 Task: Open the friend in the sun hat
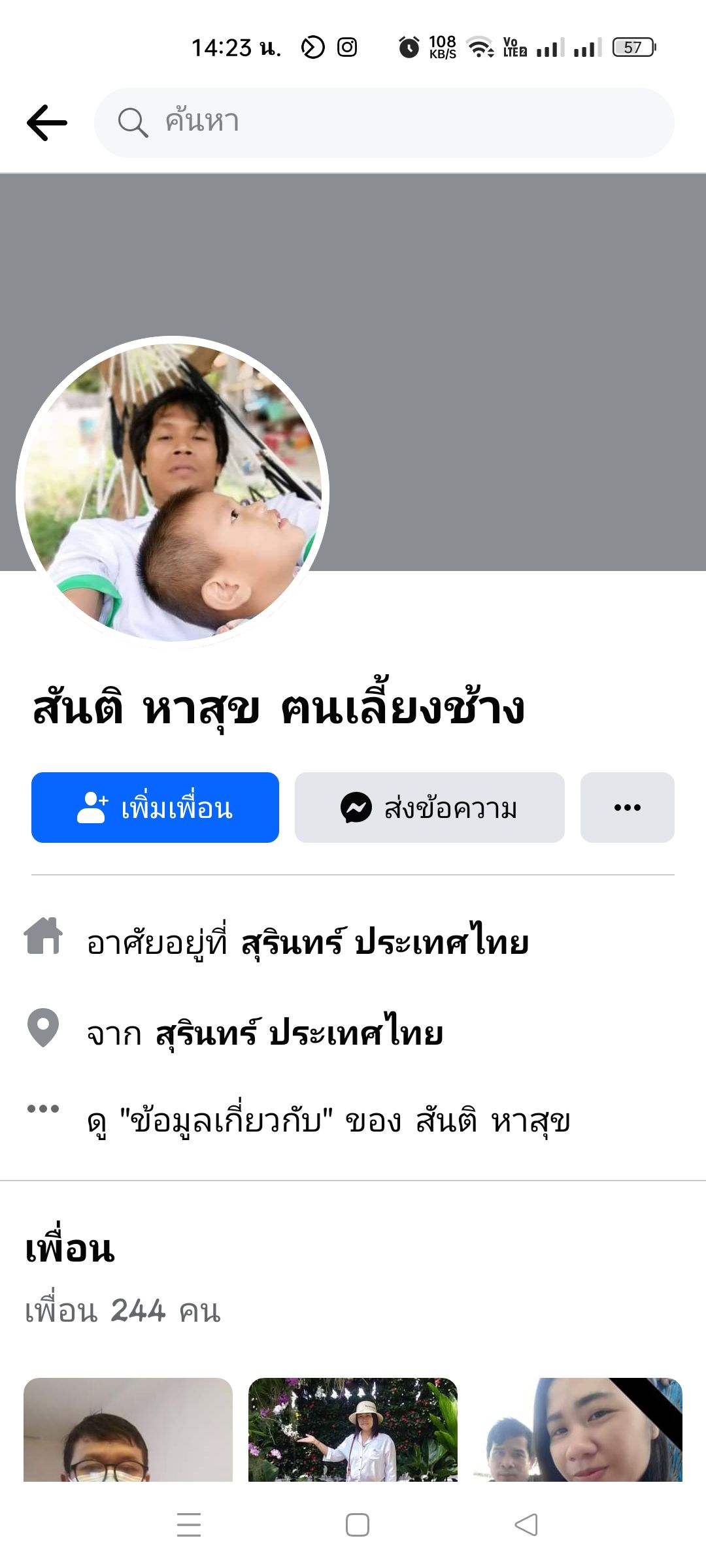pos(353,1429)
